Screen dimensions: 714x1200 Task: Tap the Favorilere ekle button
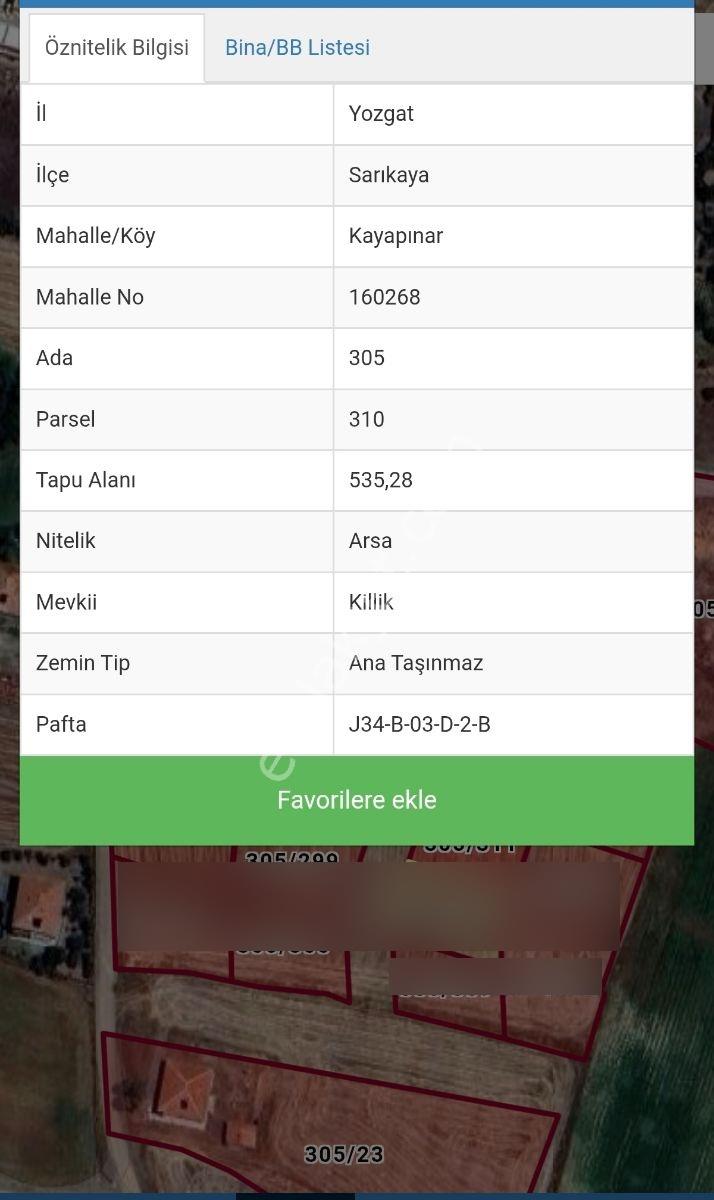coord(357,800)
